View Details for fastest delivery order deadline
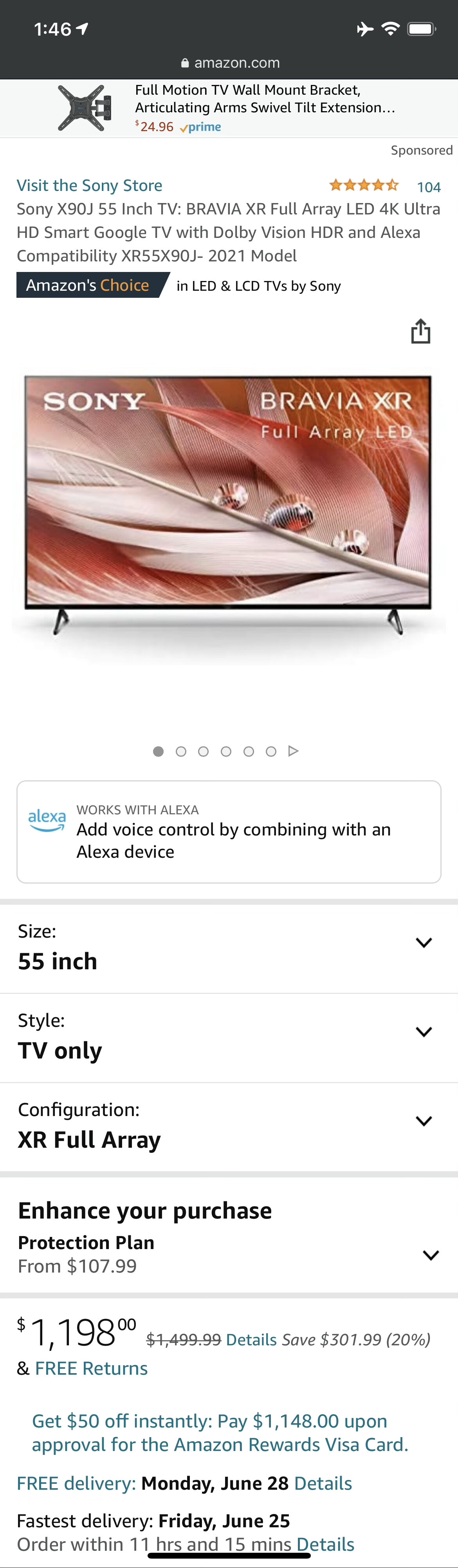 (325, 1544)
